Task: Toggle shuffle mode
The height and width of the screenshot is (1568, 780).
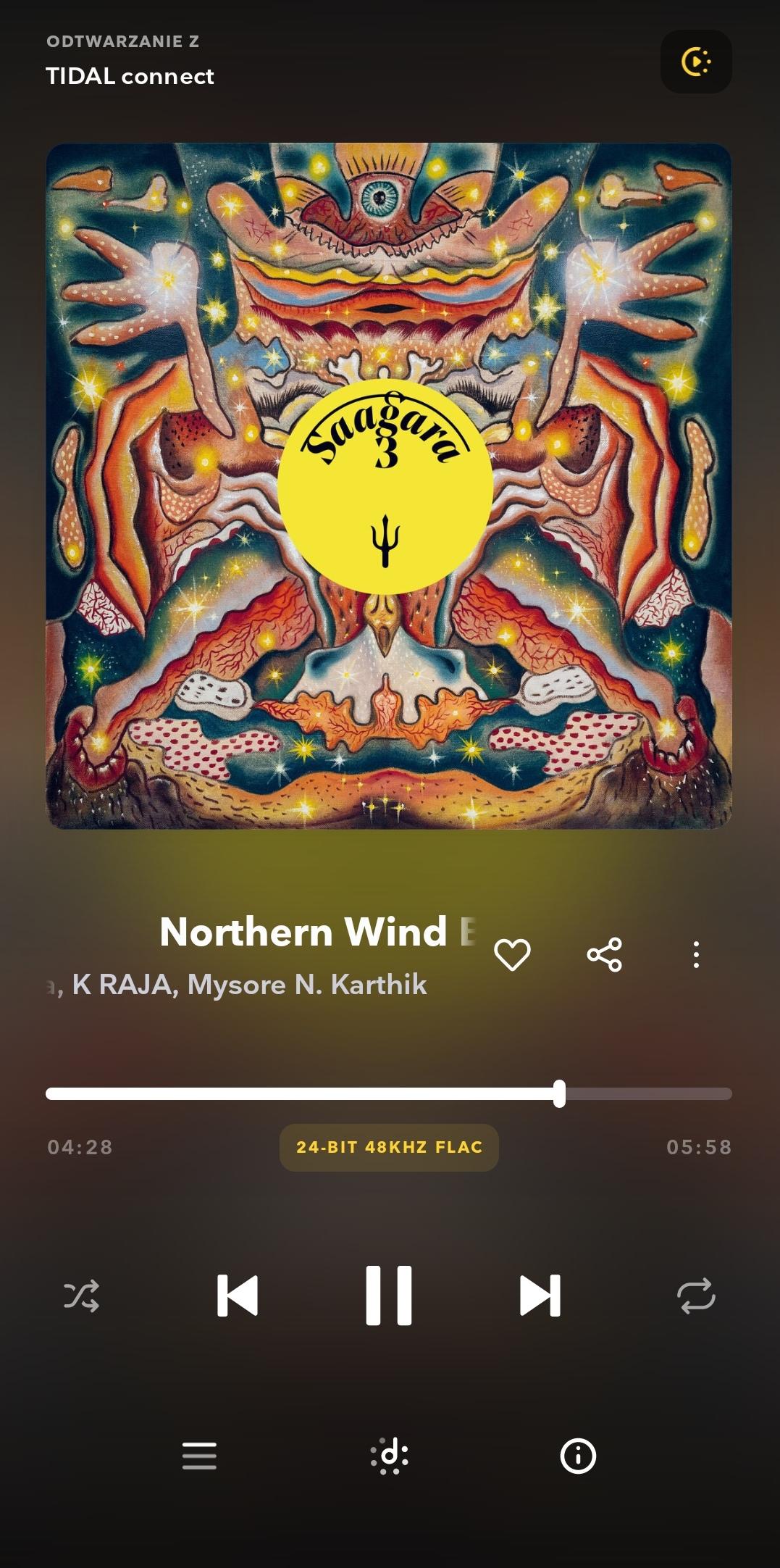Action: pyautogui.click(x=81, y=1296)
